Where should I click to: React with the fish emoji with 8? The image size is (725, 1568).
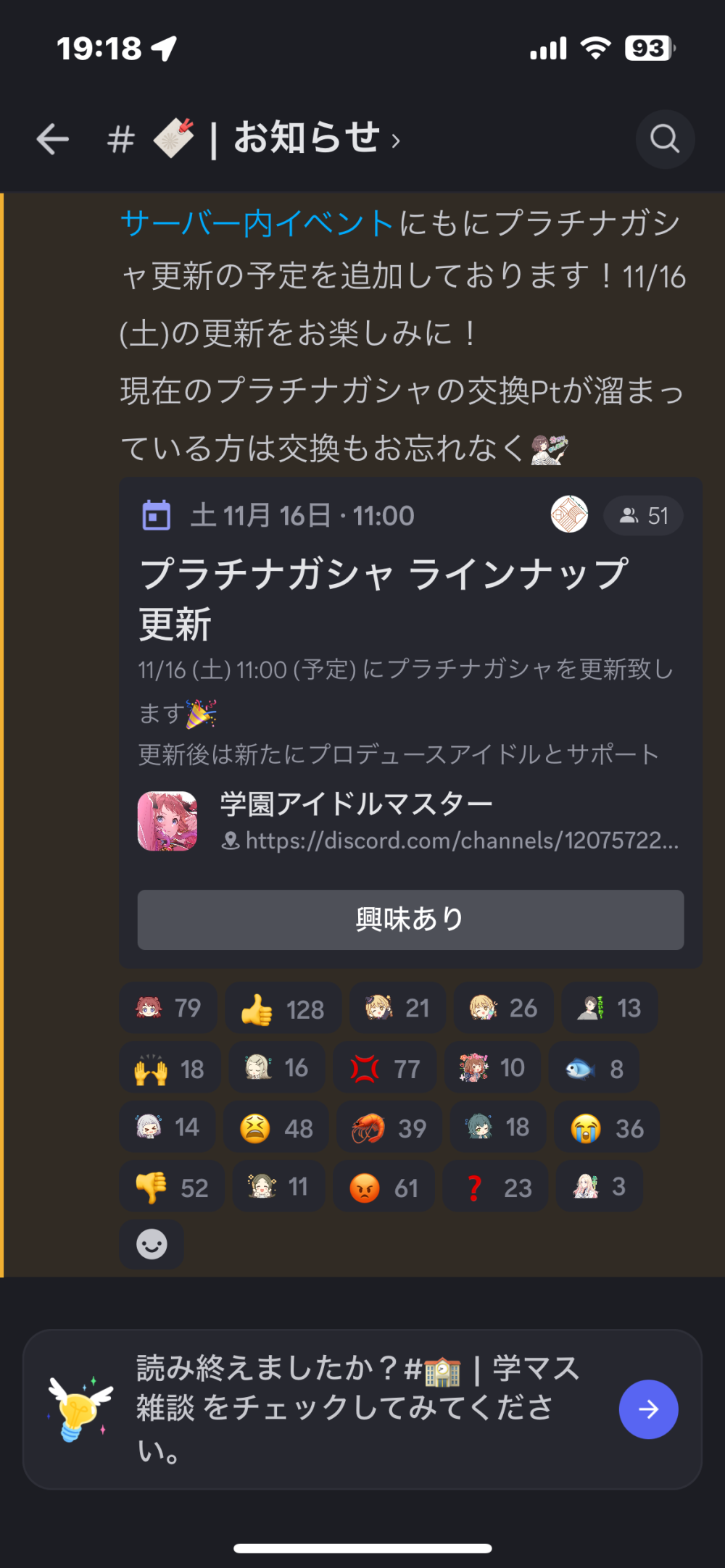[594, 1069]
